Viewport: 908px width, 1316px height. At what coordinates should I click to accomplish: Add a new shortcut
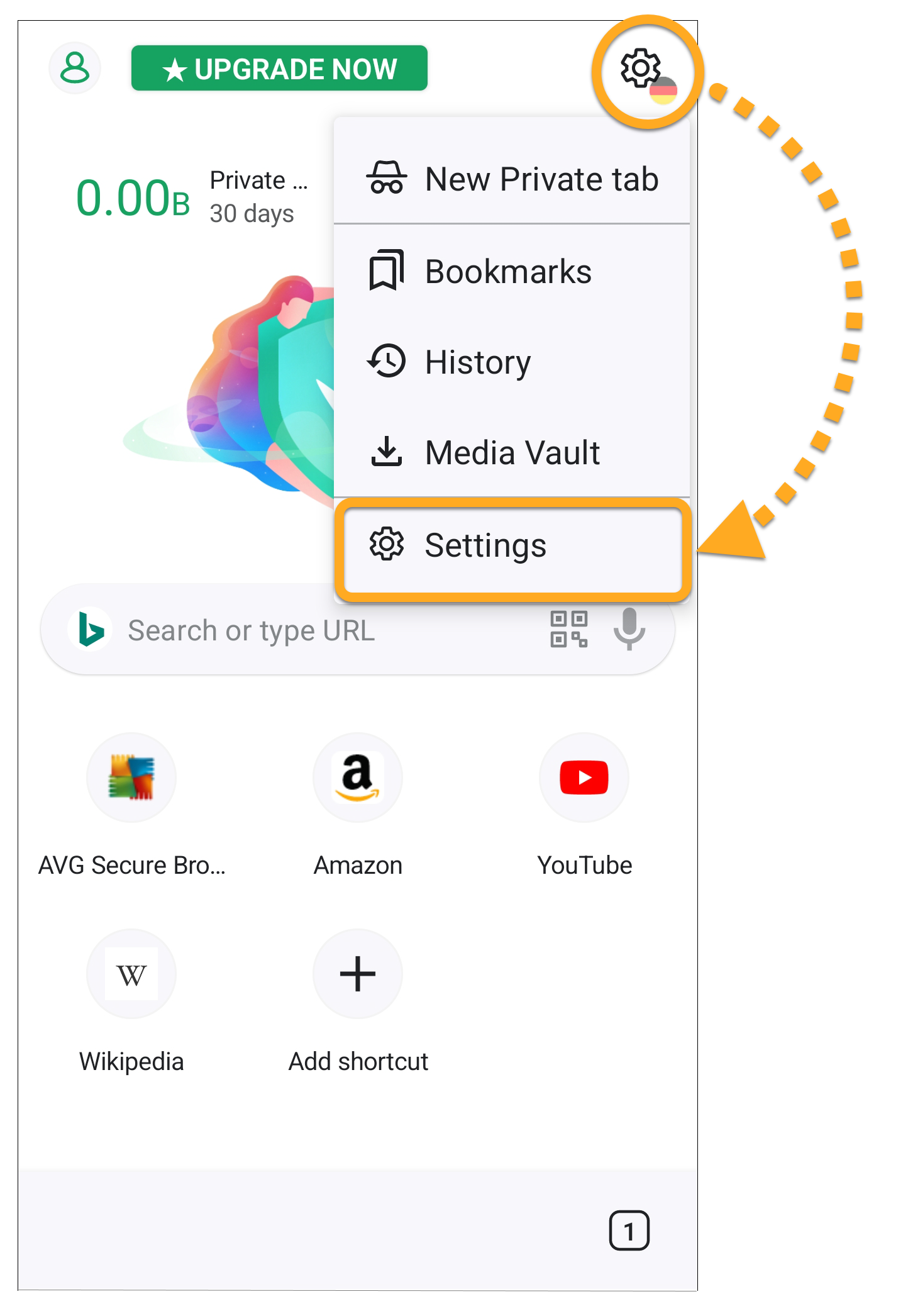(358, 974)
